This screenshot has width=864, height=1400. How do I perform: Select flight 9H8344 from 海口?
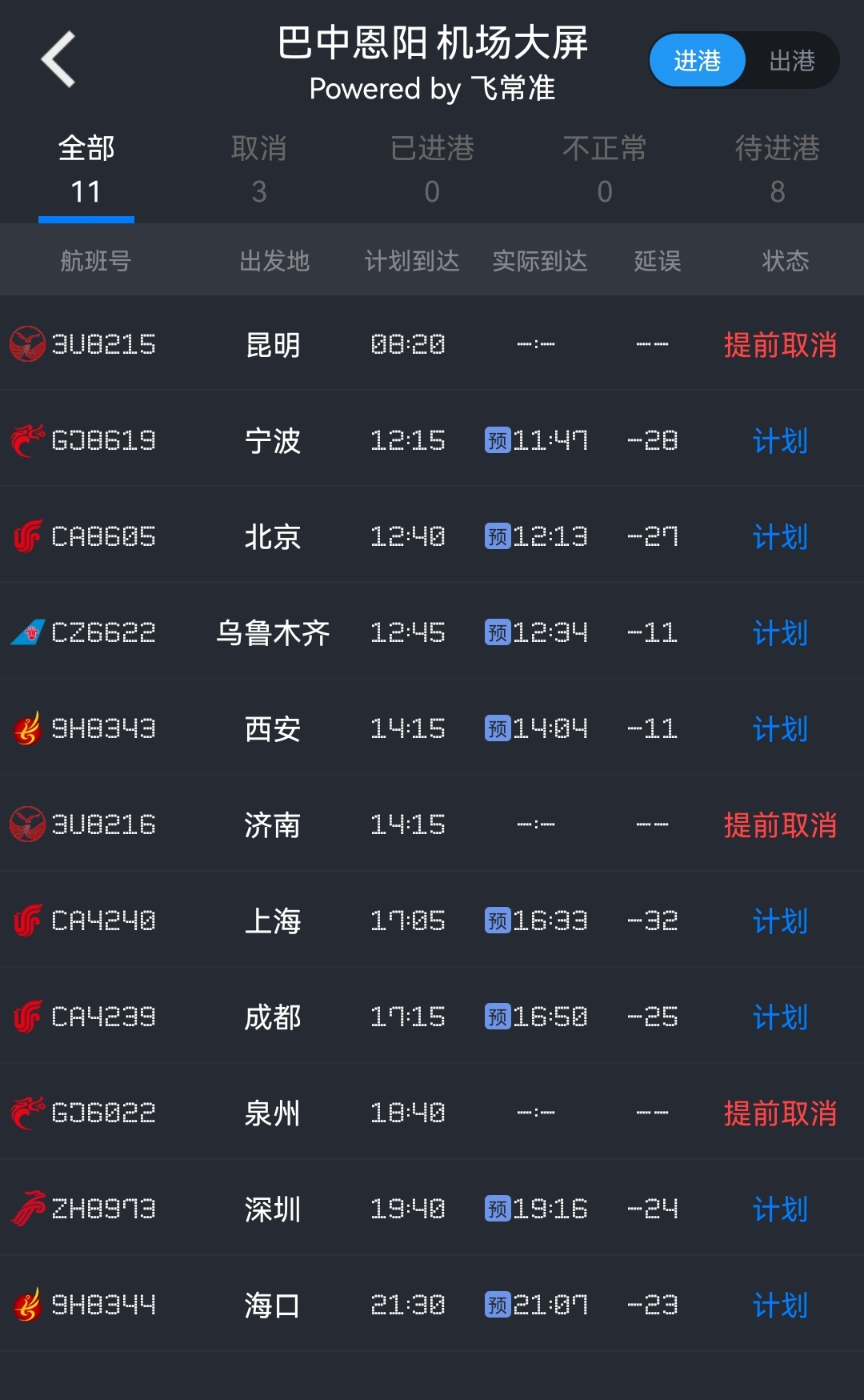(432, 1305)
